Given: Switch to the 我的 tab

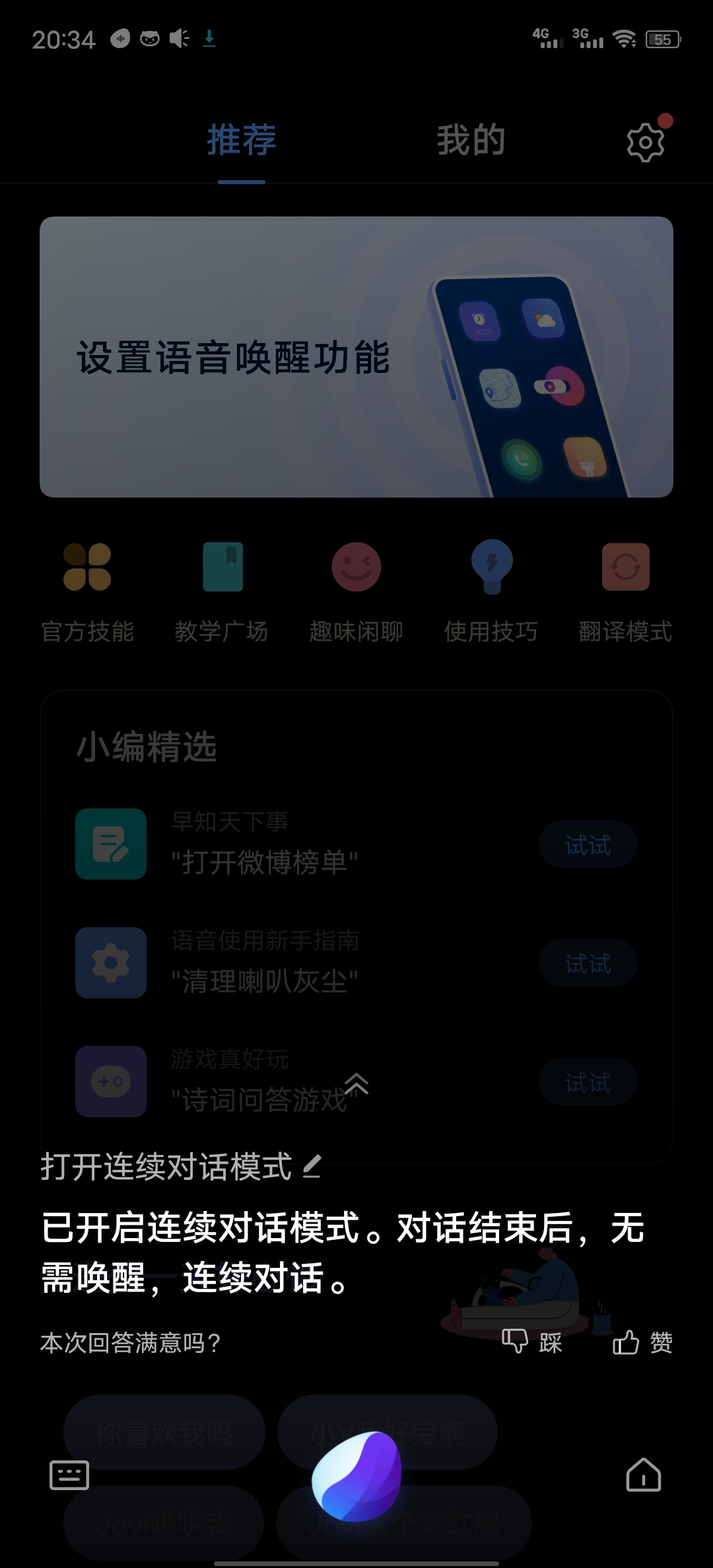Looking at the screenshot, I should click(471, 140).
